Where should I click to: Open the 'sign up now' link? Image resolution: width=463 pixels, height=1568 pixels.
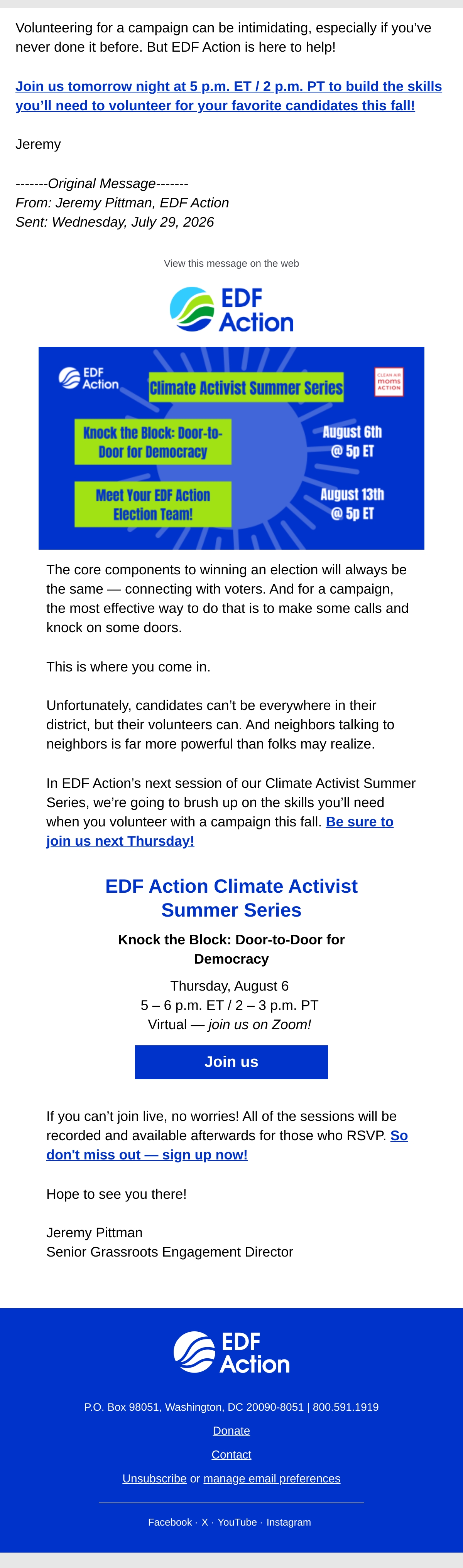(227, 1145)
